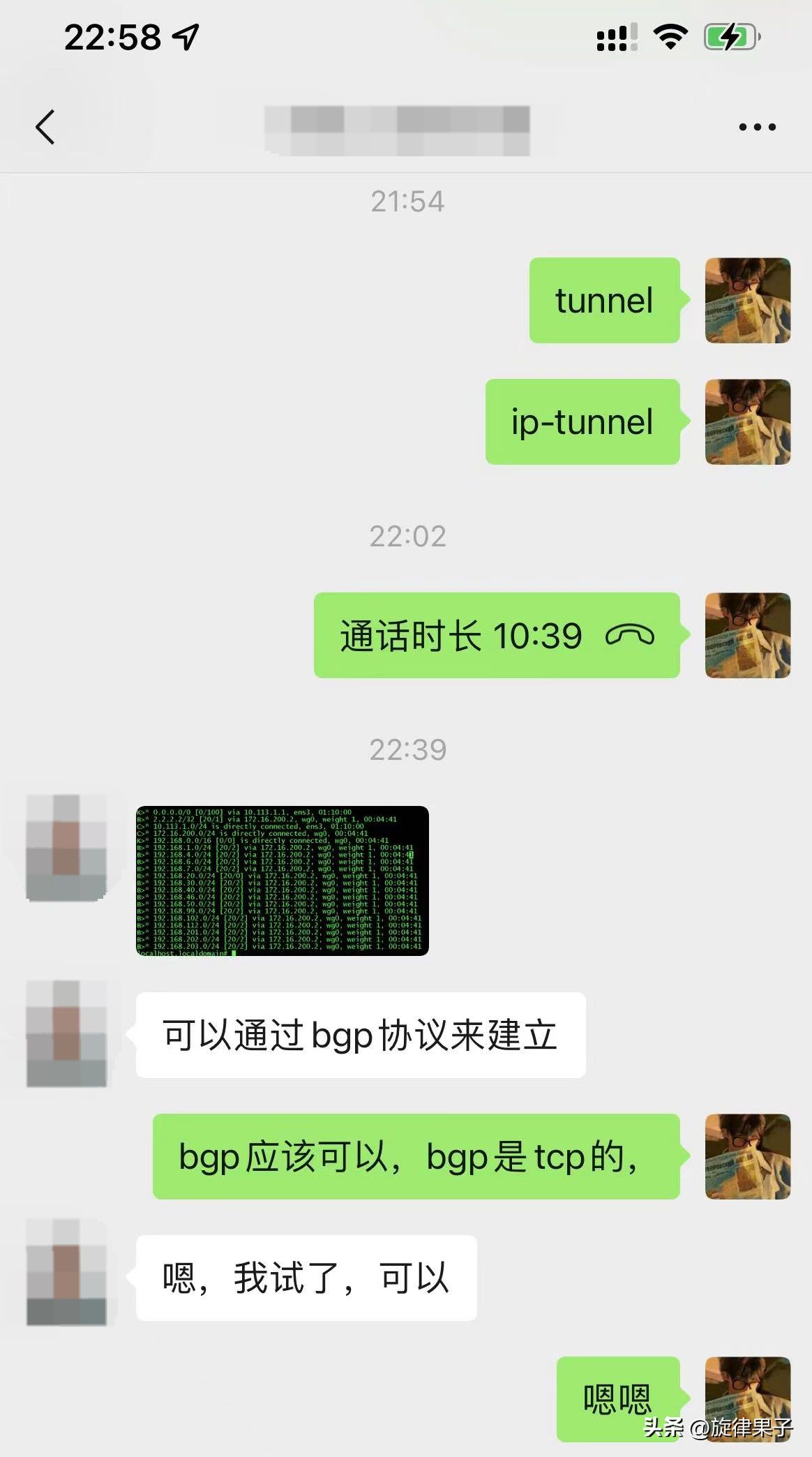This screenshot has width=812, height=1457.
Task: Open sender avatar beside 'tunnel' message
Action: (747, 300)
